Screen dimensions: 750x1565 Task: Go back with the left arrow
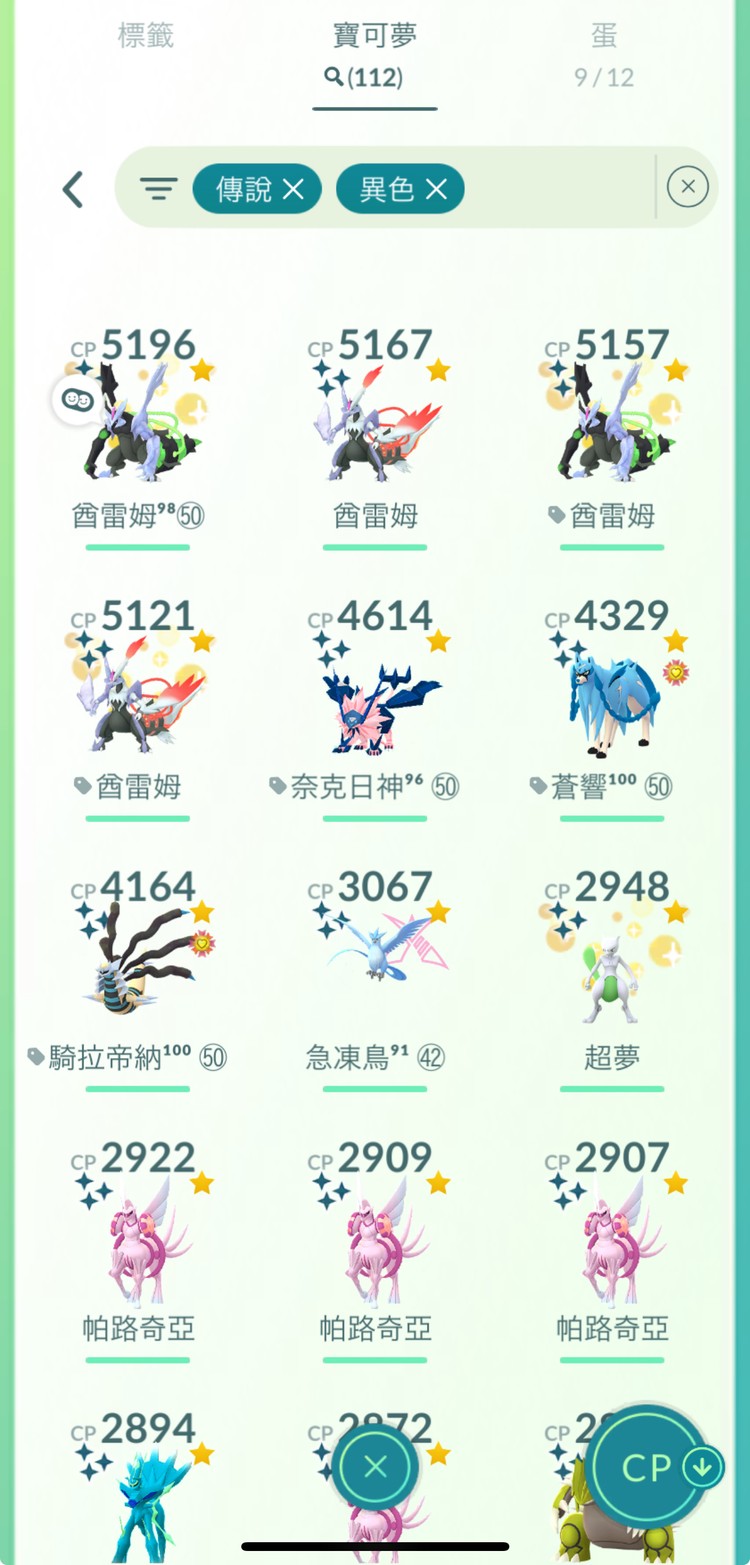72,189
